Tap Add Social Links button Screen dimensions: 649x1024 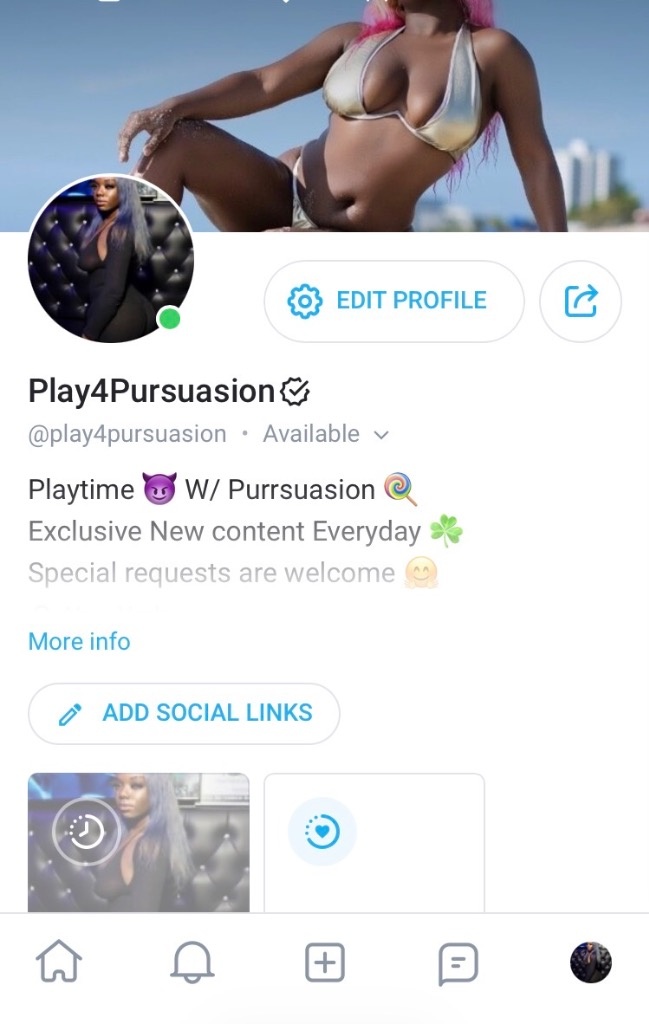point(184,713)
